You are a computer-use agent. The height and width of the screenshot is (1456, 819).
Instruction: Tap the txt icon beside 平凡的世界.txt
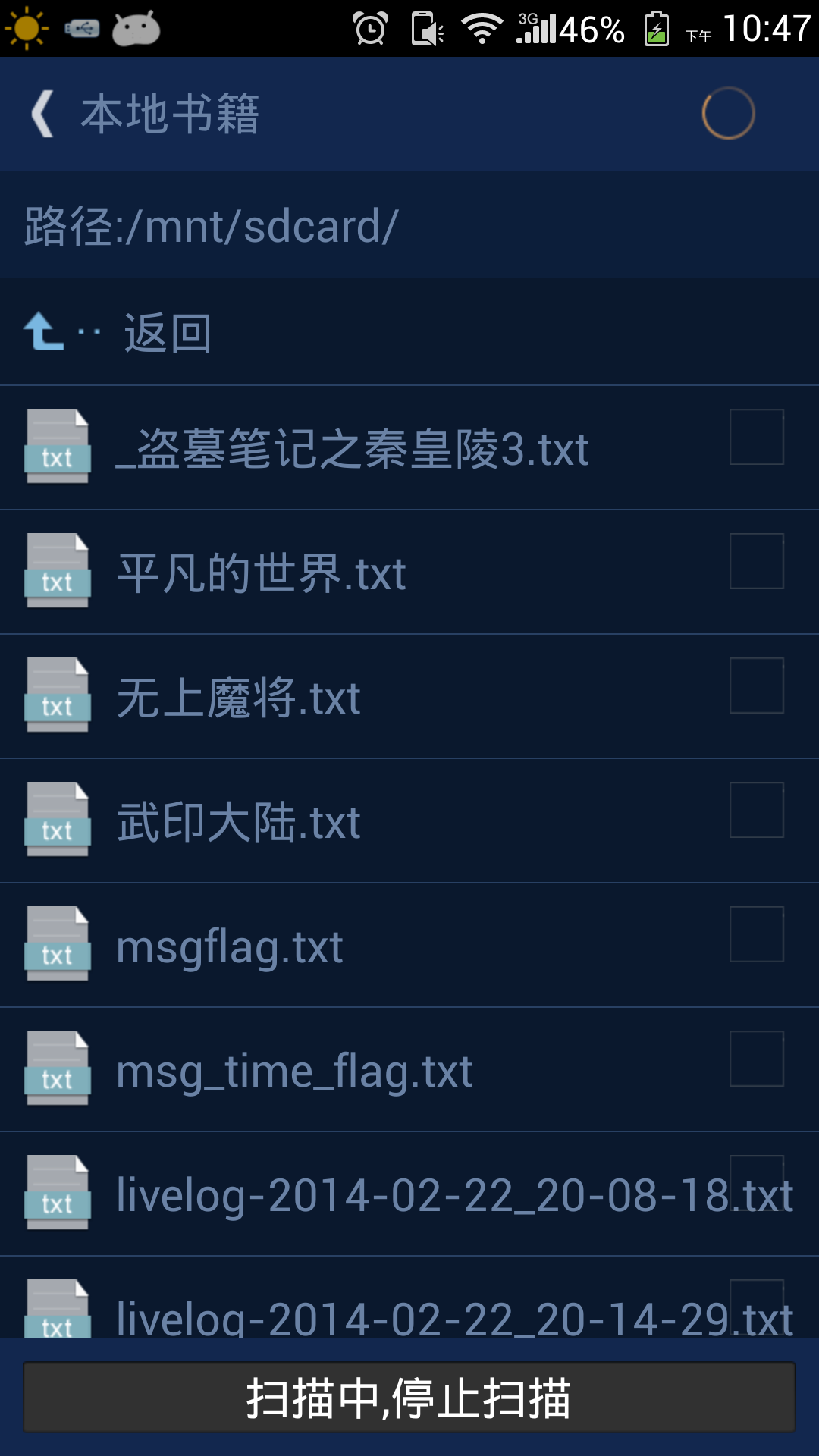coord(57,571)
